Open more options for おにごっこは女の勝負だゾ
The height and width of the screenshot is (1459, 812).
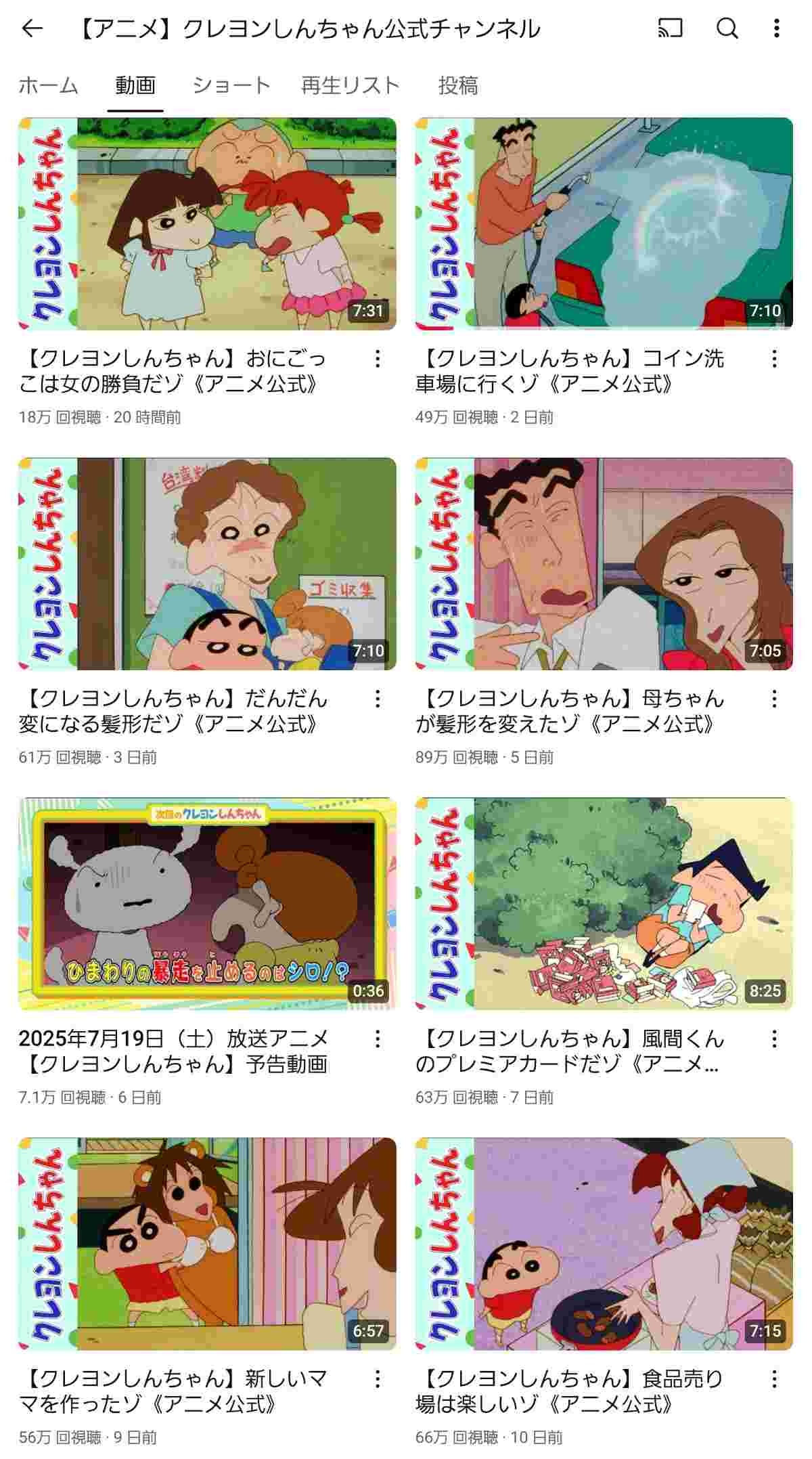pos(378,359)
